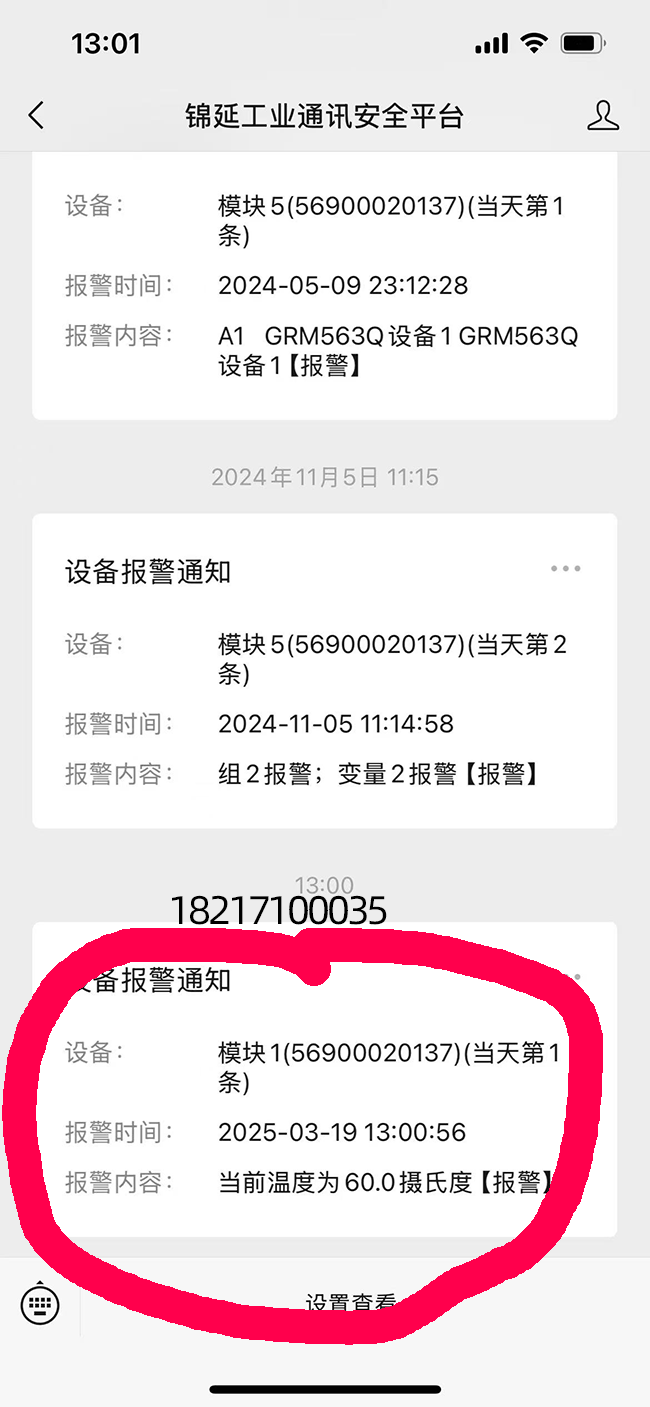
Task: Open the 设置查看 menu
Action: tap(351, 1303)
